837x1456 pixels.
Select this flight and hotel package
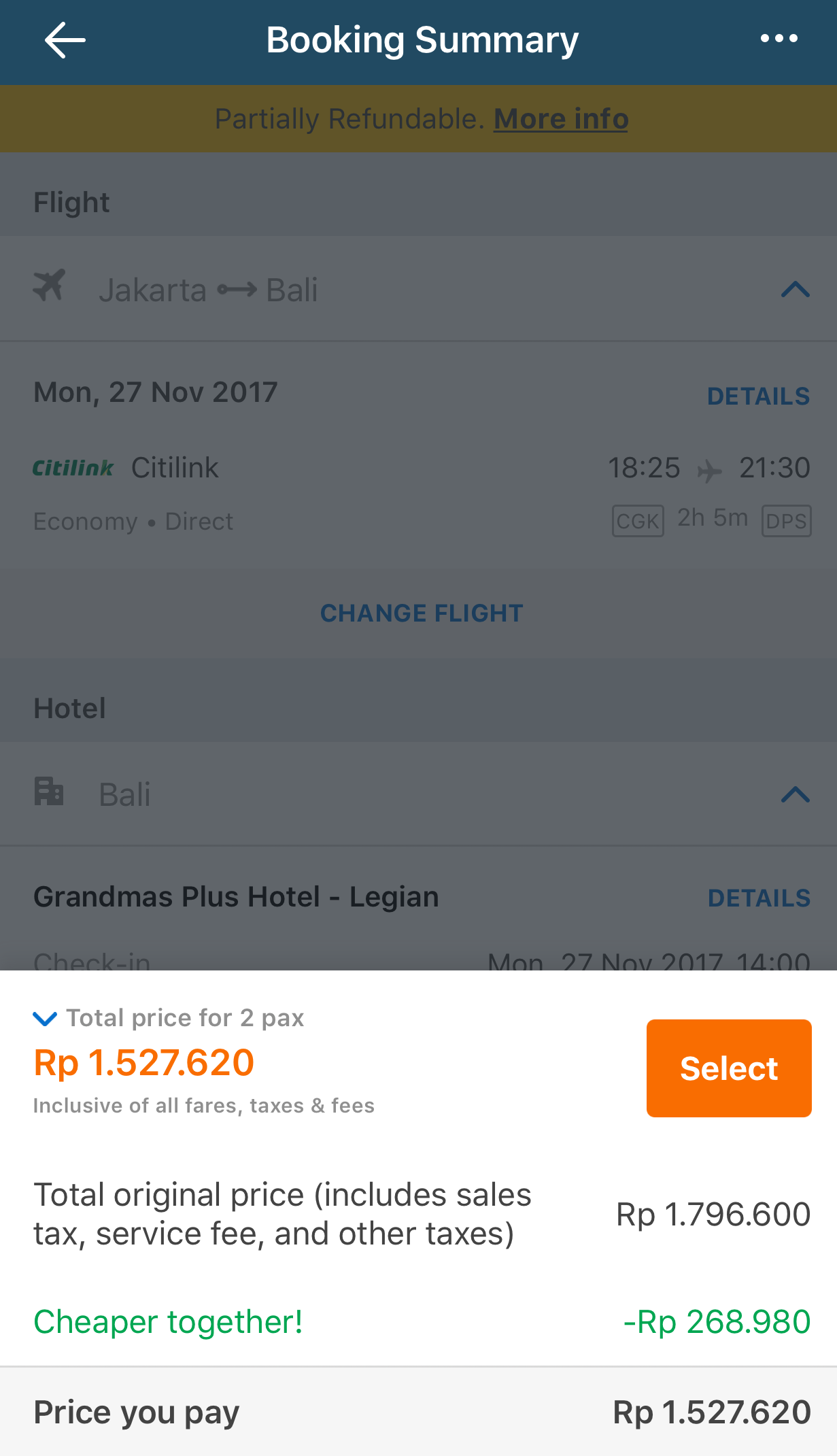[x=728, y=1068]
